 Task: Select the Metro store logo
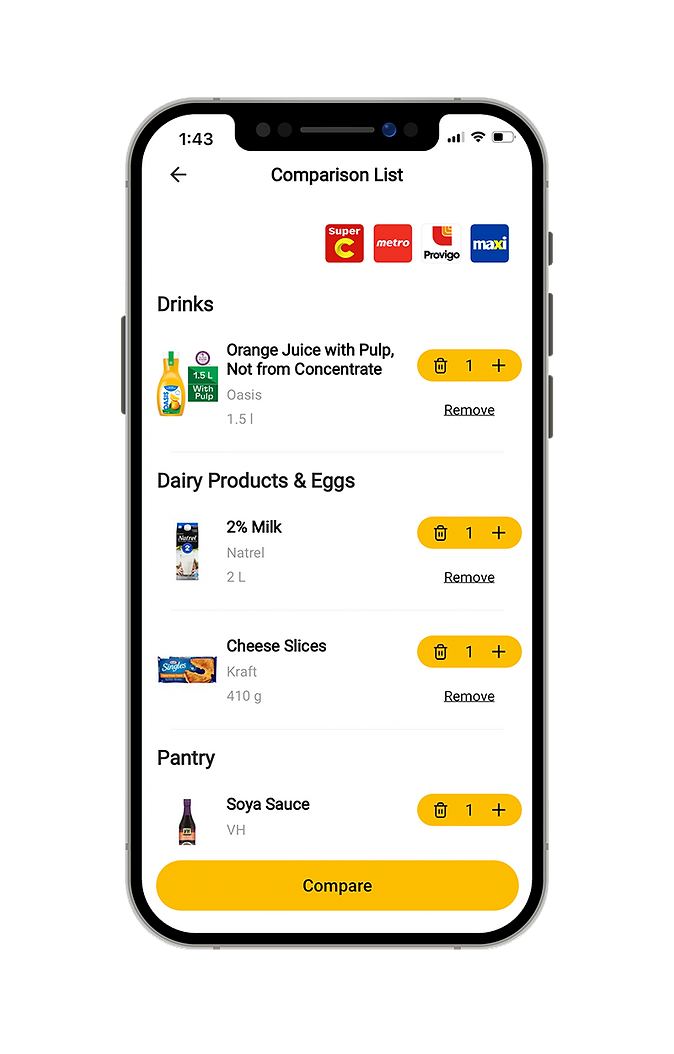tap(393, 243)
